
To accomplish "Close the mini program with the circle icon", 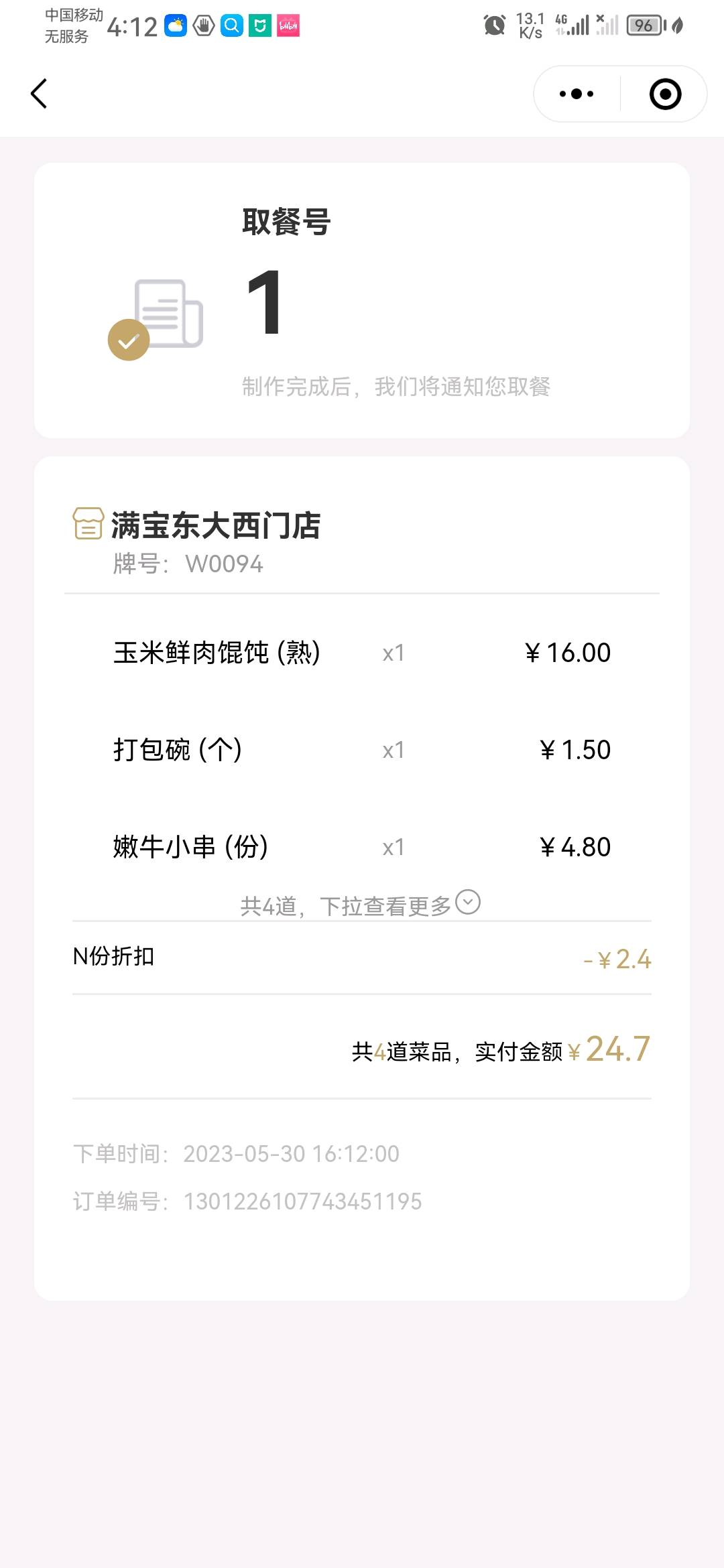I will click(665, 94).
